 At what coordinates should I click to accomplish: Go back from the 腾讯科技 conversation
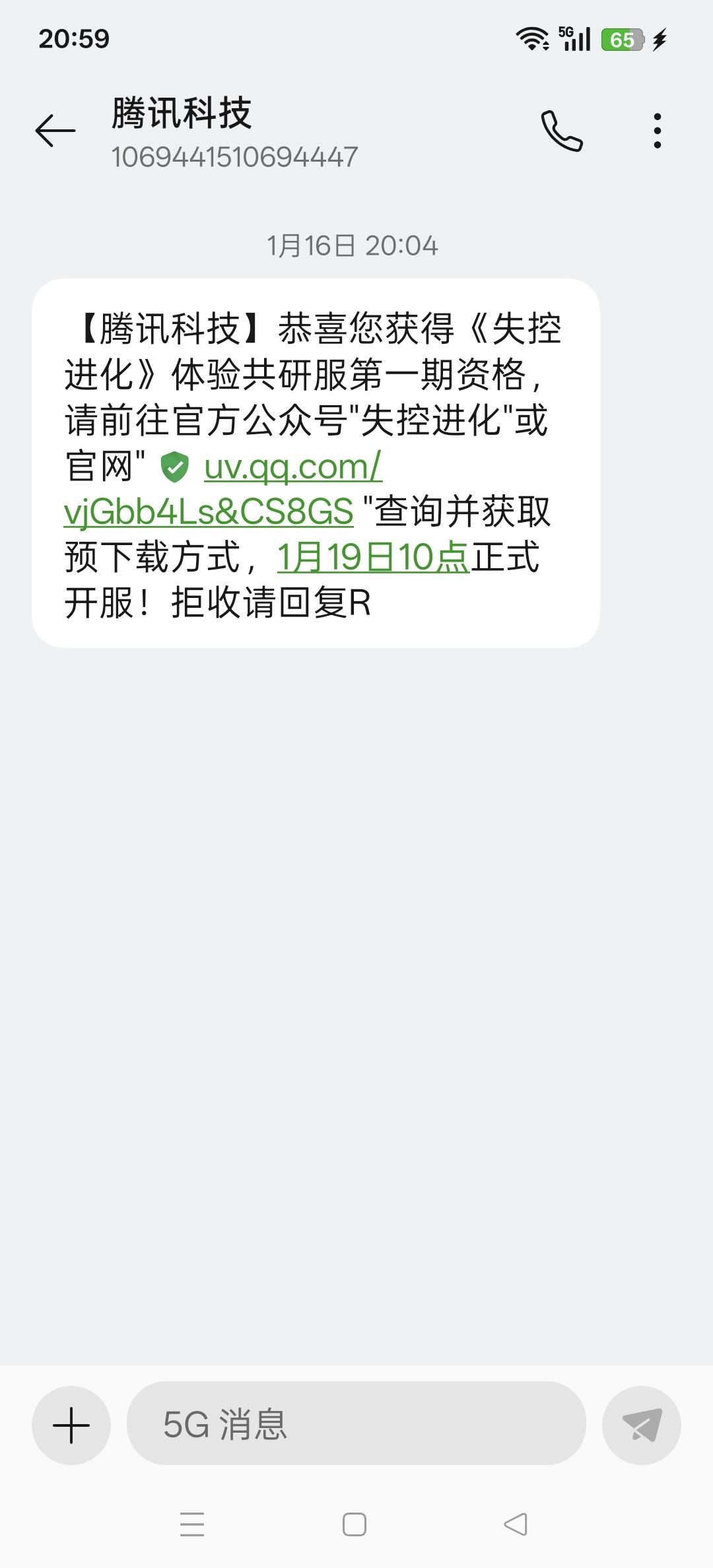(55, 131)
